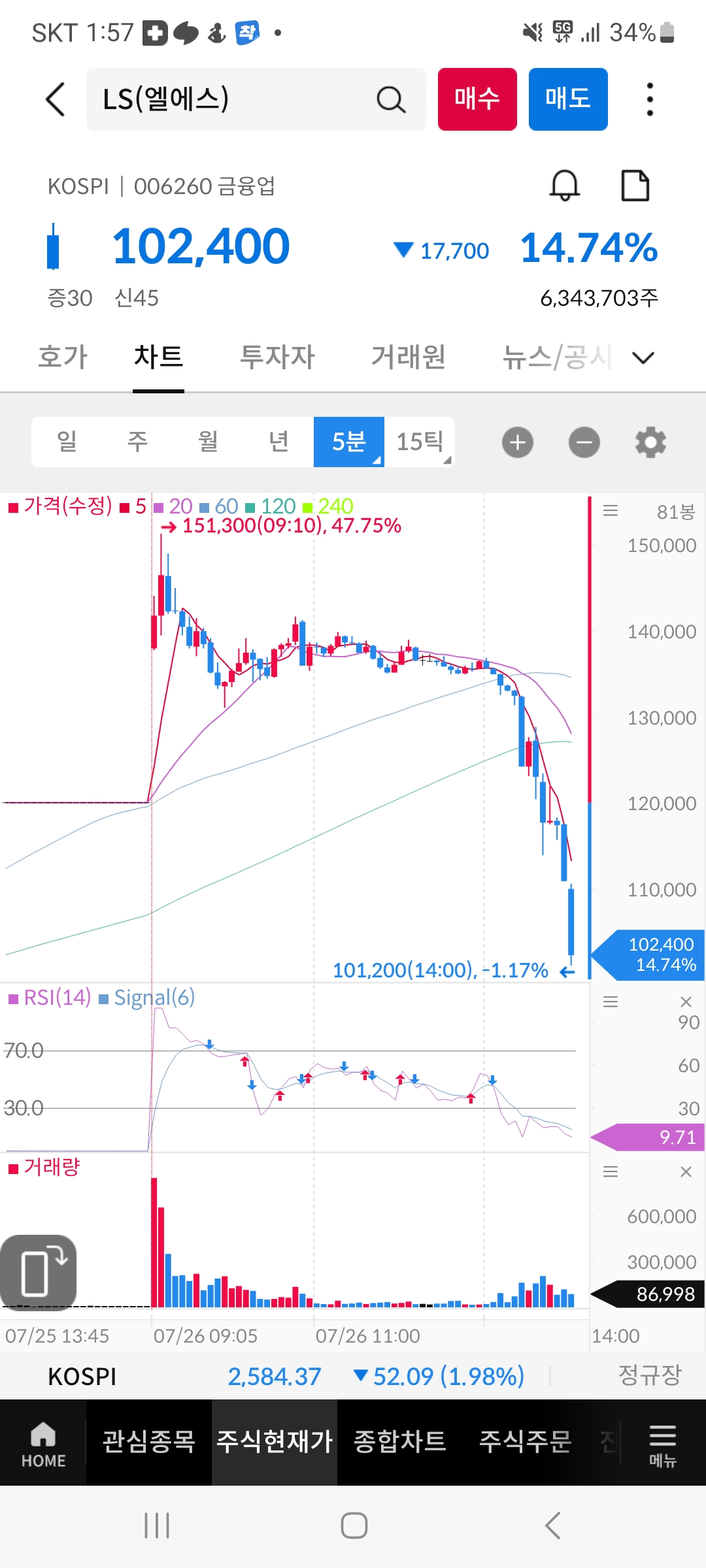Switch to the 투자자 tab
The height and width of the screenshot is (1568, 706).
pyautogui.click(x=277, y=357)
